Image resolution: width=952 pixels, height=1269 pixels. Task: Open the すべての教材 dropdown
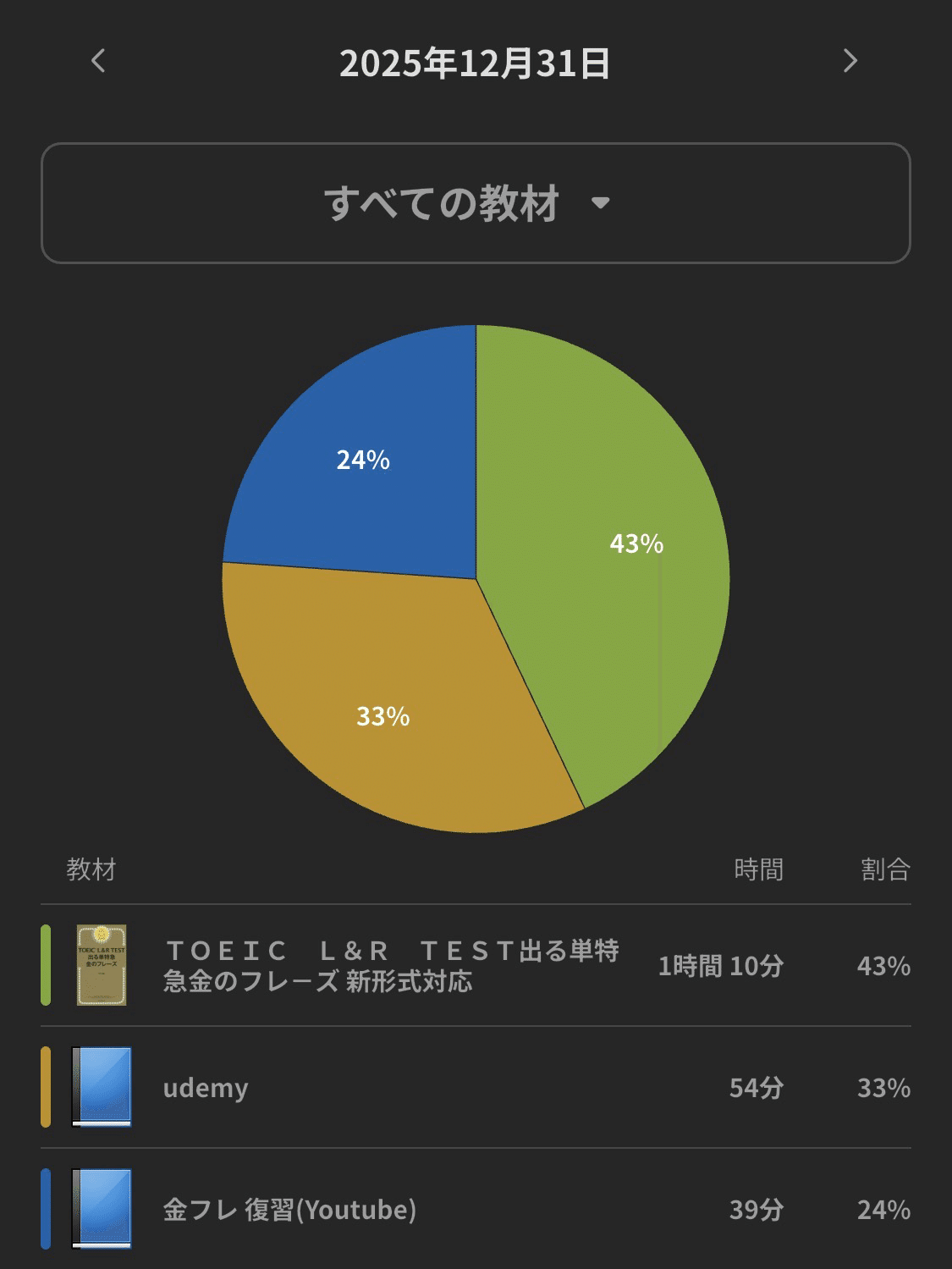point(475,203)
